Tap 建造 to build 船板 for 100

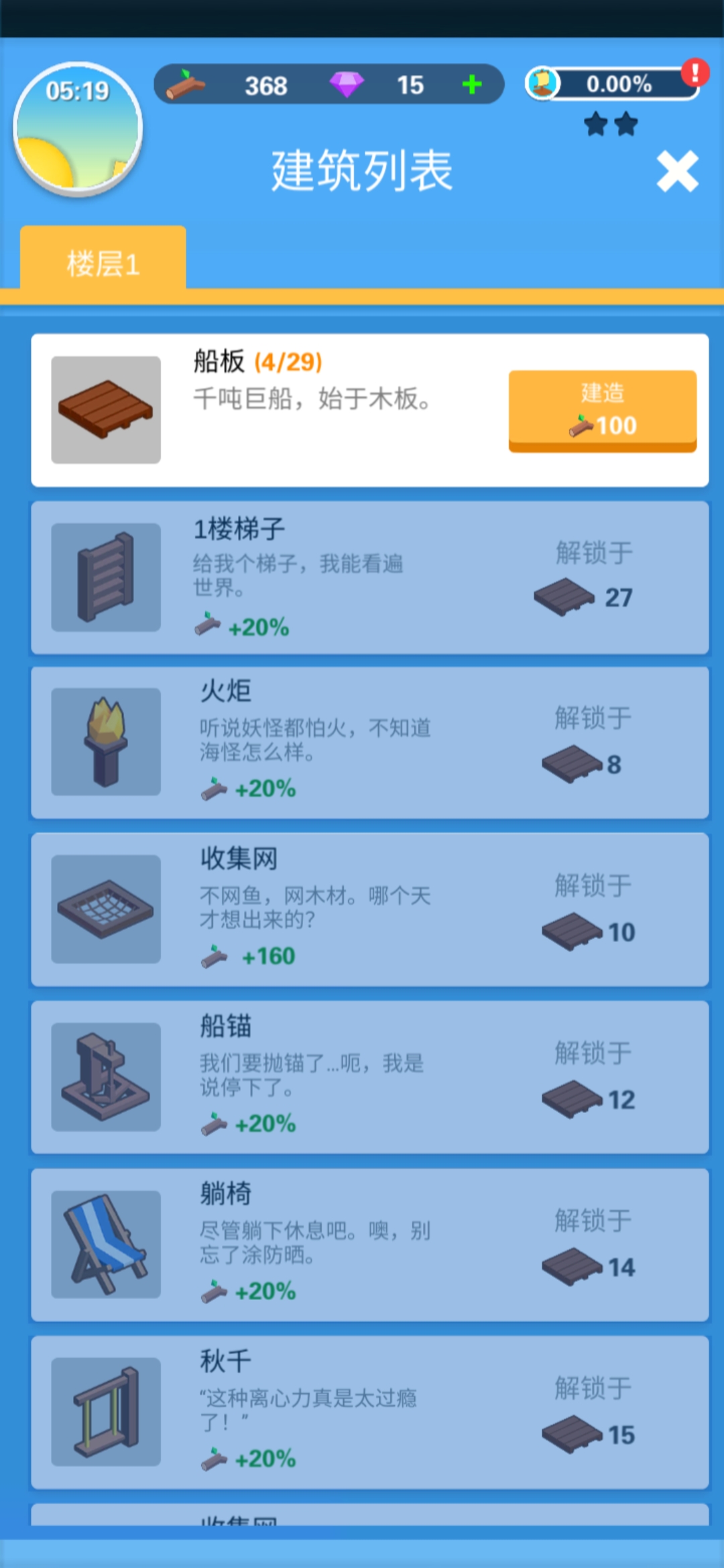602,411
